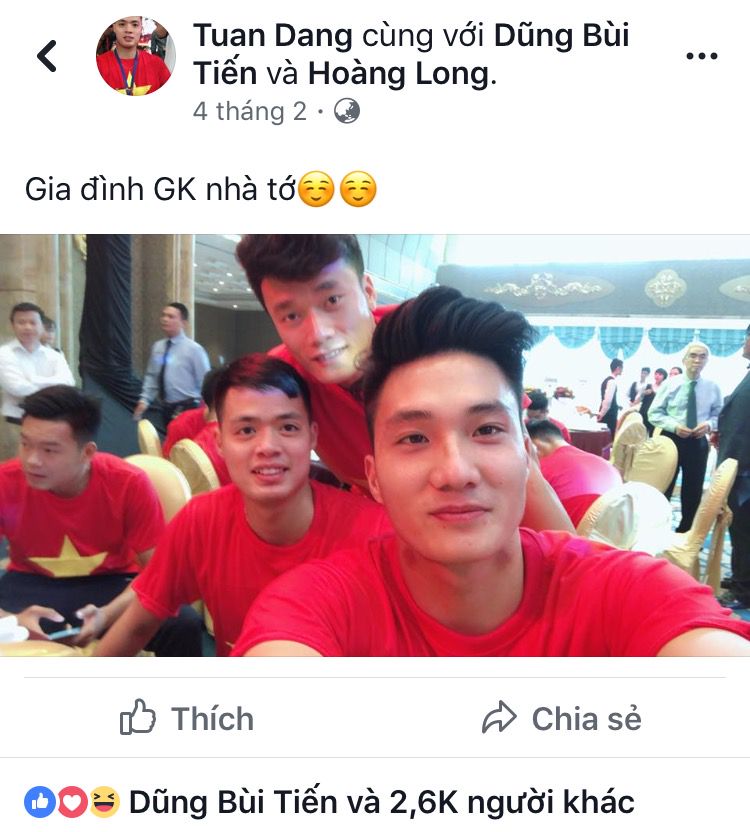750x832 pixels.
Task: Open the selfie photo full screen
Action: click(375, 445)
